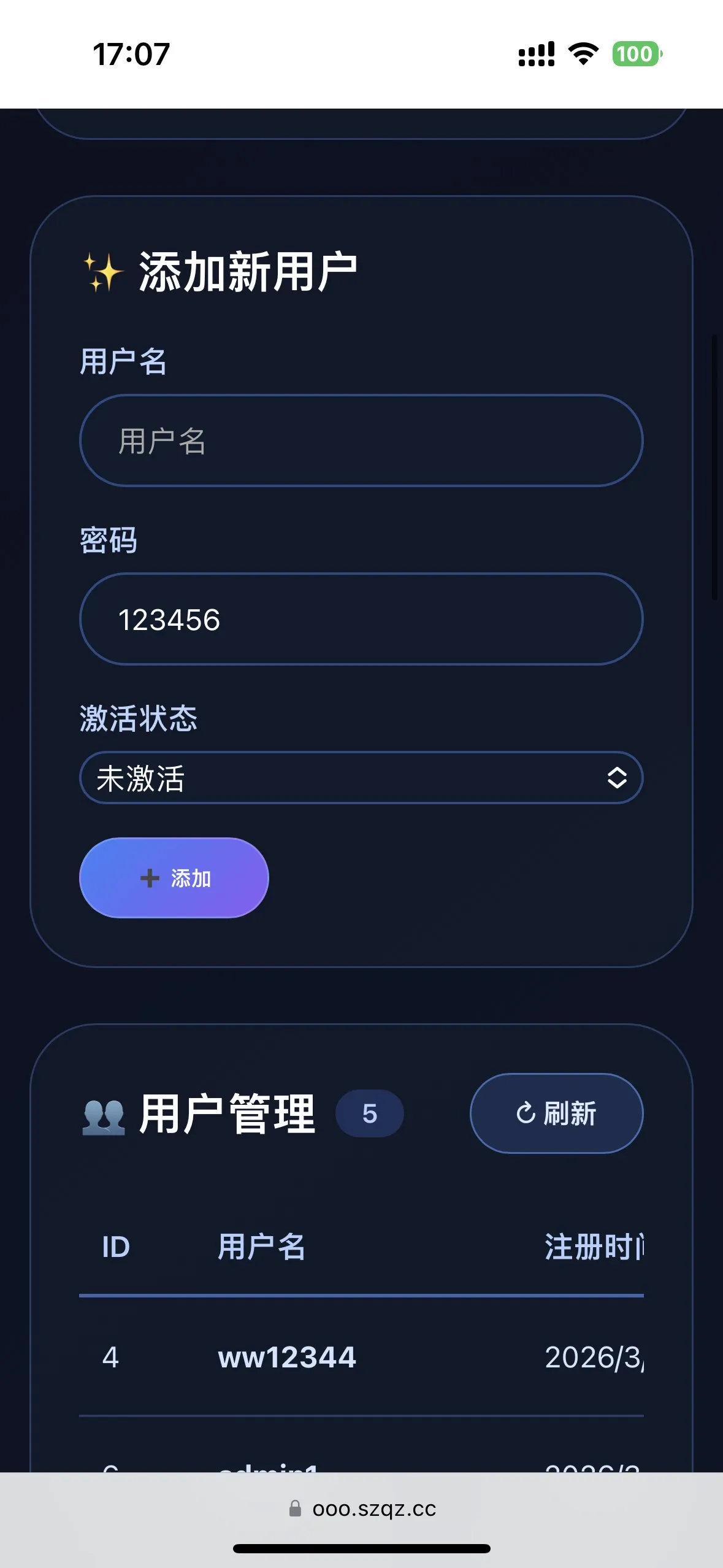Image resolution: width=723 pixels, height=1568 pixels.
Task: Click the 添加 button to add user
Action: pyautogui.click(x=174, y=878)
